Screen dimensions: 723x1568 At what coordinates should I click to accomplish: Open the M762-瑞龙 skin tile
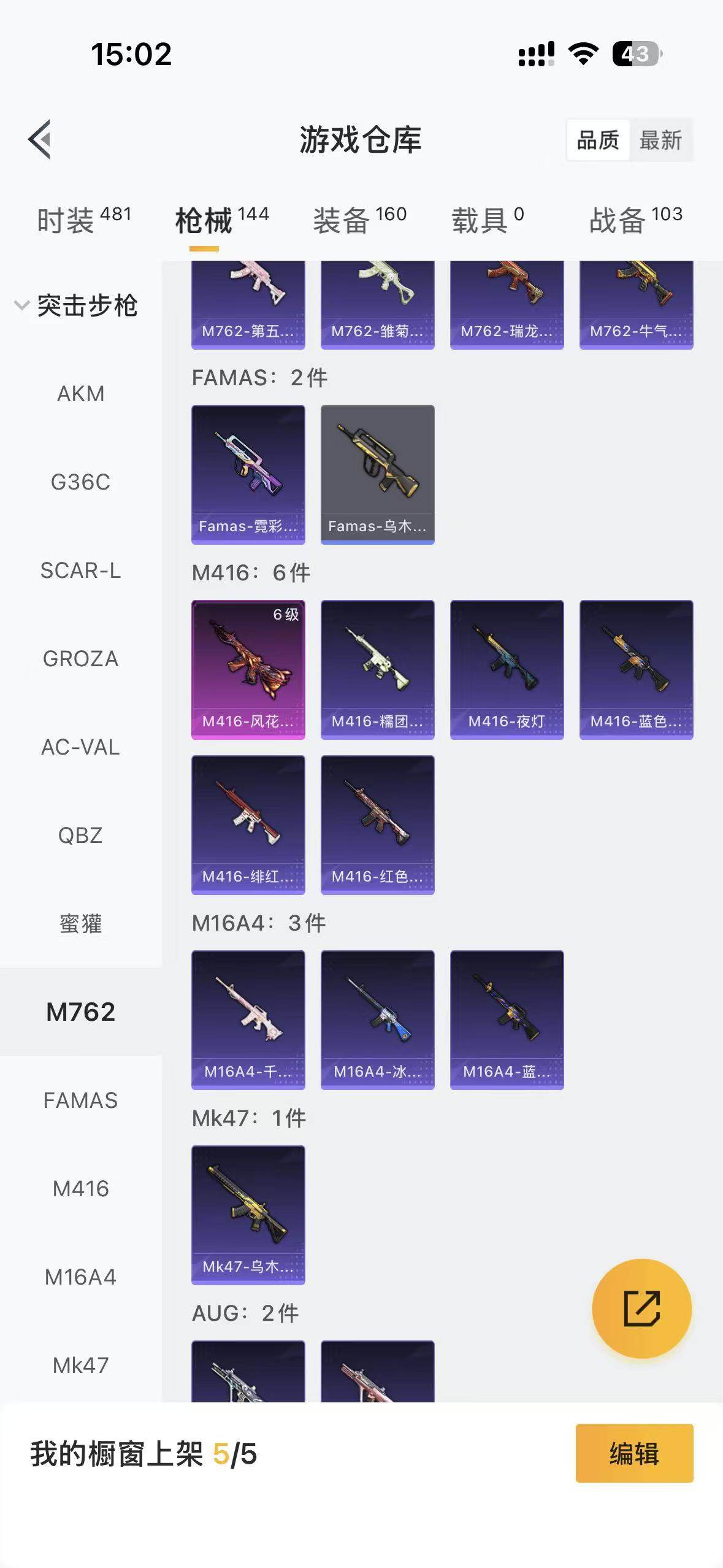click(507, 305)
